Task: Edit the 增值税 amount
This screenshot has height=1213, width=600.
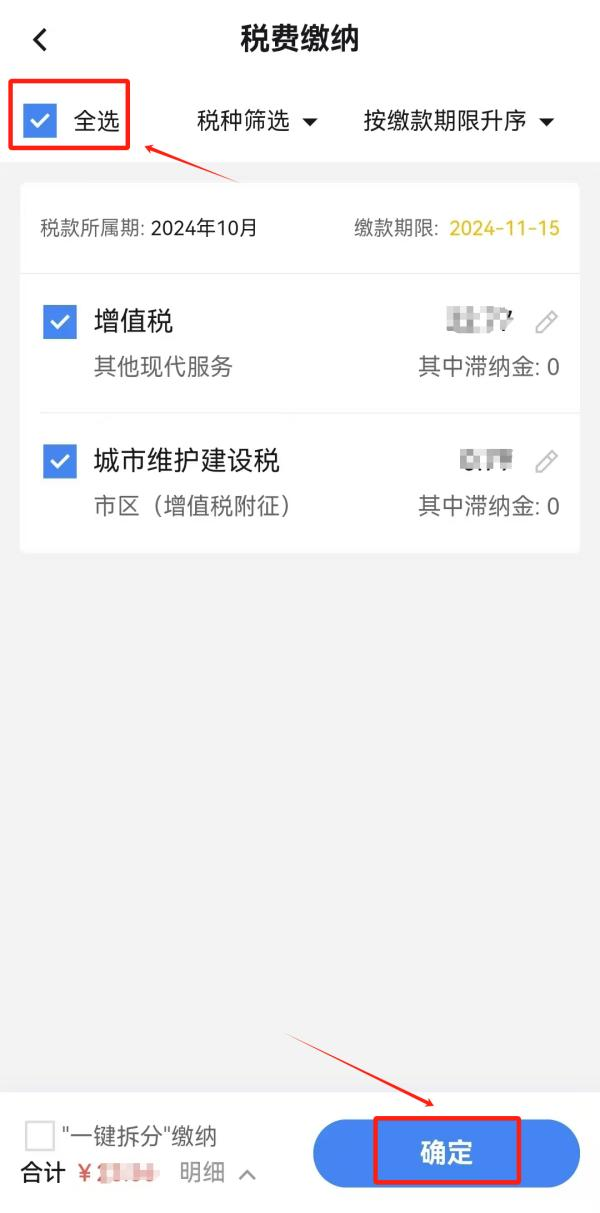Action: click(546, 322)
